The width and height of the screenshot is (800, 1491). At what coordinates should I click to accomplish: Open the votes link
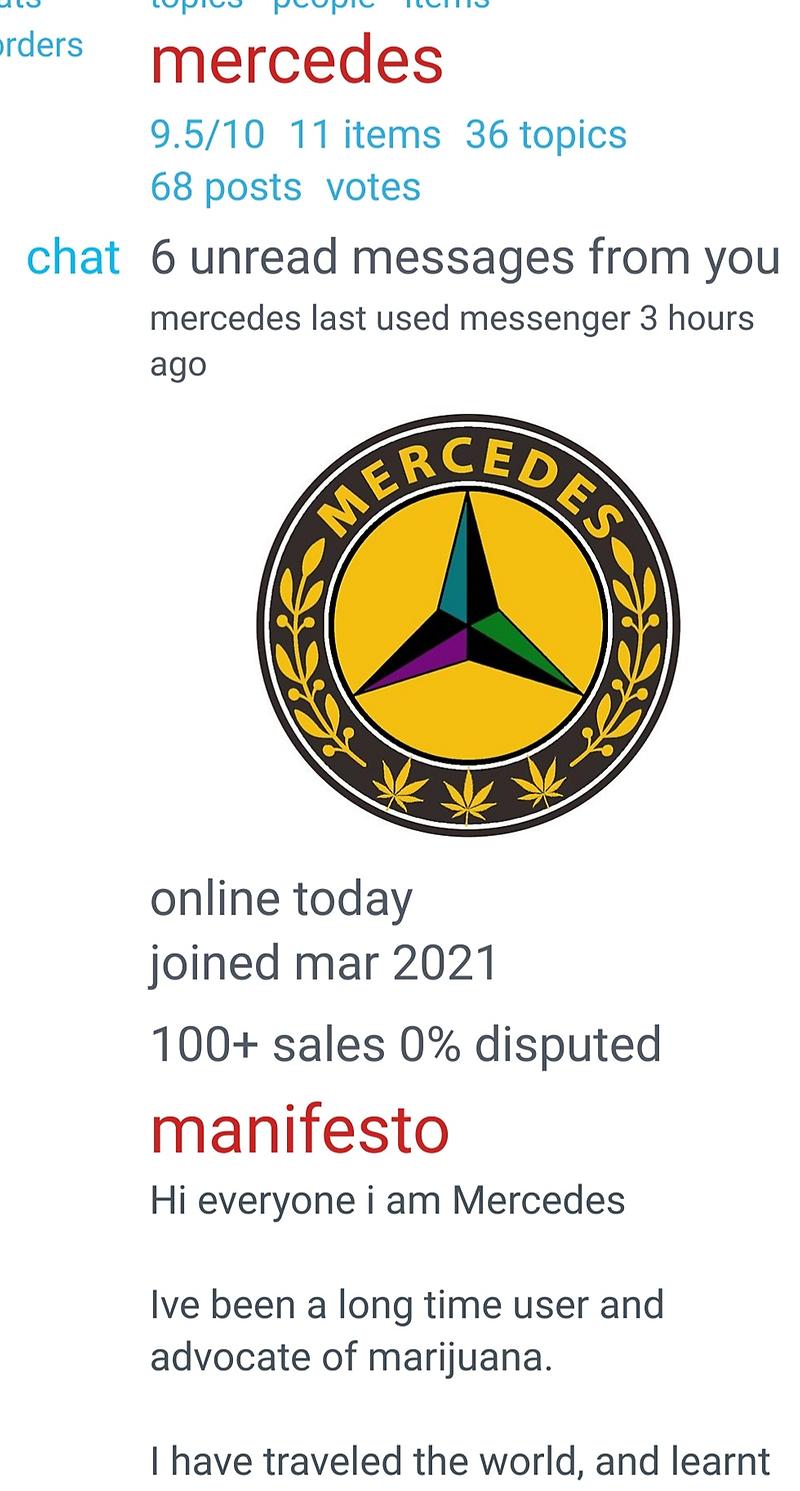click(373, 187)
